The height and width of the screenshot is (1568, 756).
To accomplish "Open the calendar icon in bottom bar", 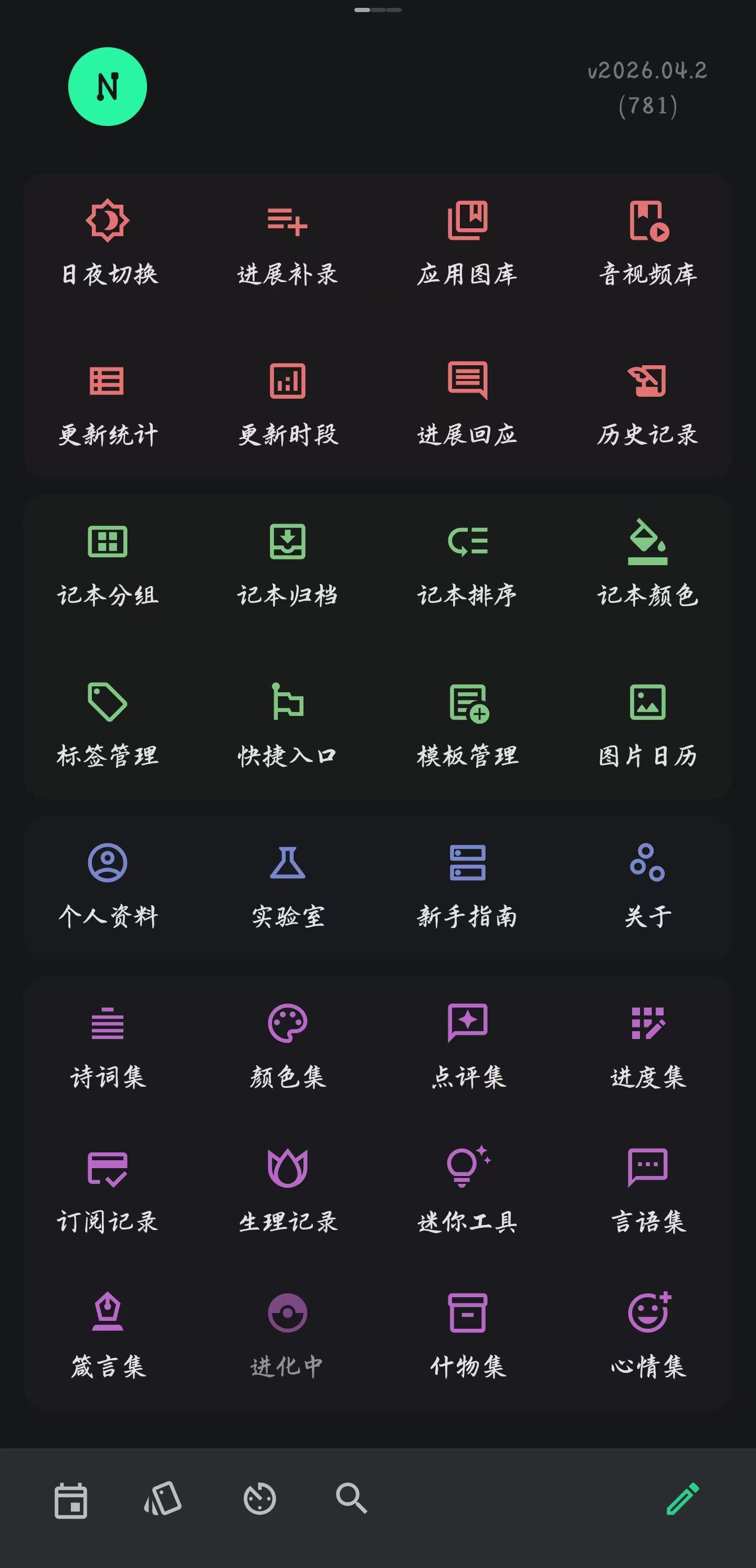I will point(71,1501).
